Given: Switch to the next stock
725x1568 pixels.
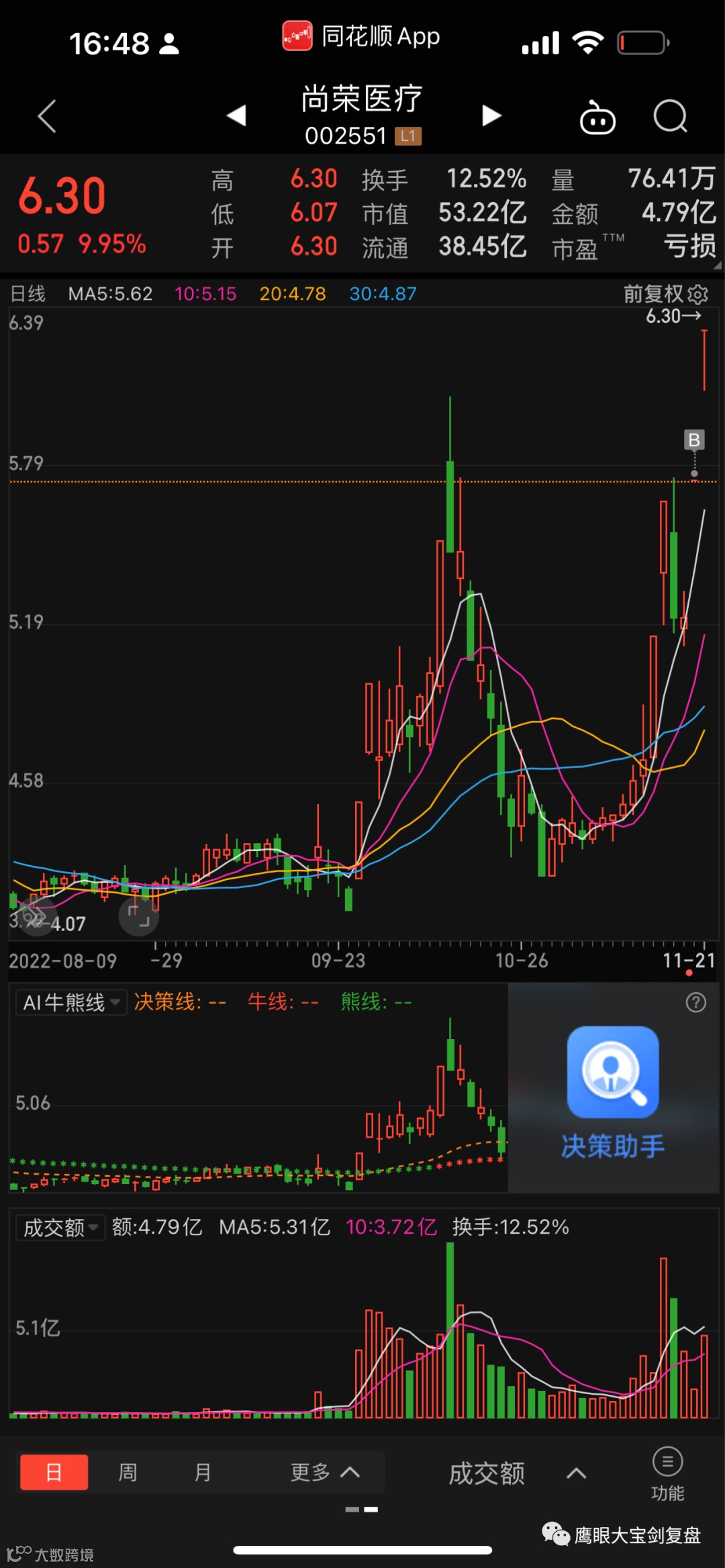Looking at the screenshot, I should [491, 115].
